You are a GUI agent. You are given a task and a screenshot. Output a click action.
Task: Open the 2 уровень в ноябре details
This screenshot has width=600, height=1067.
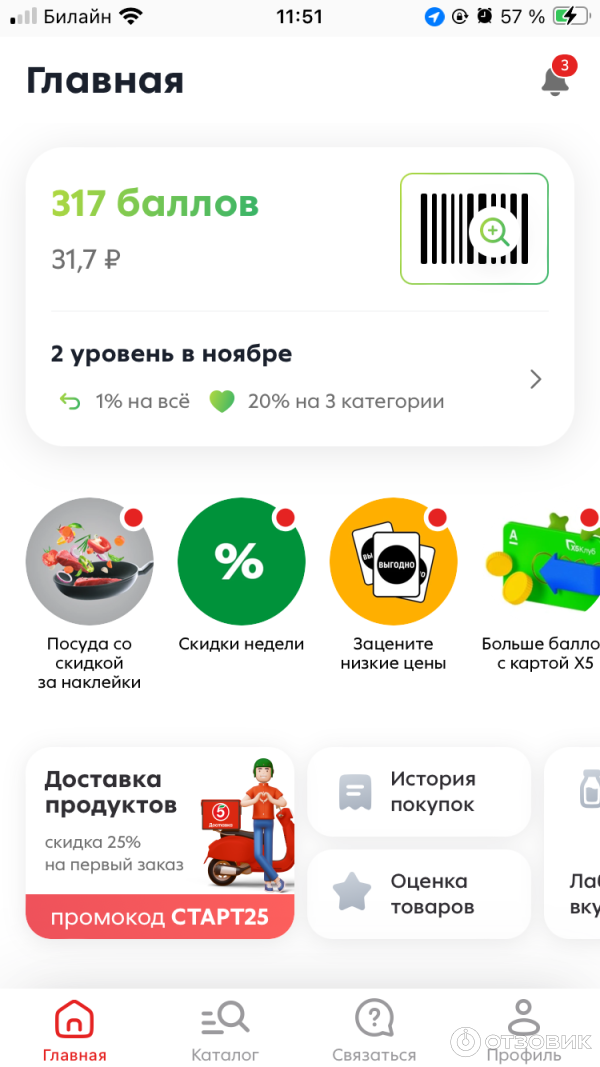(x=300, y=378)
